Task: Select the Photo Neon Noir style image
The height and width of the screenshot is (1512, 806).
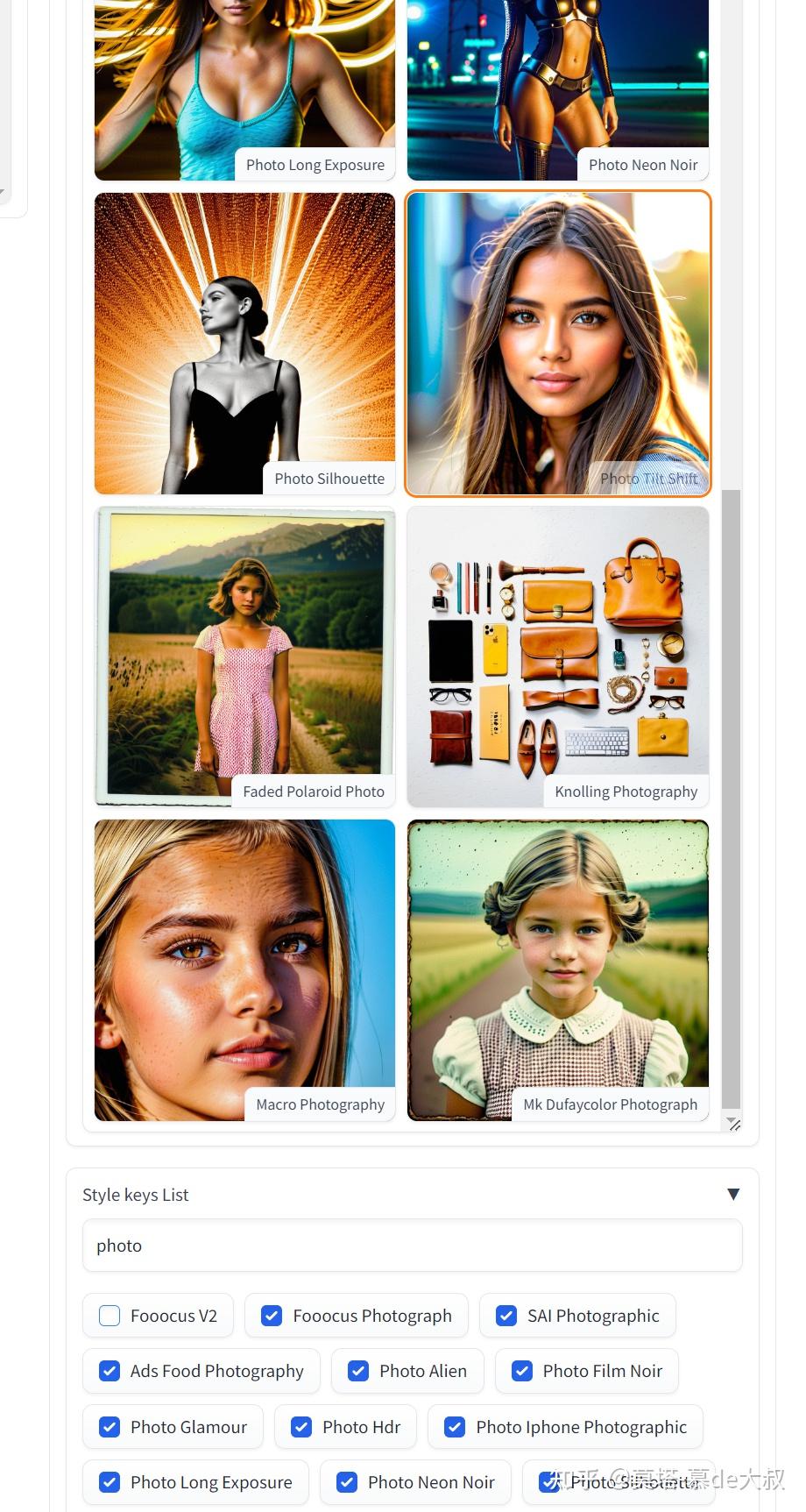Action: coord(557,88)
